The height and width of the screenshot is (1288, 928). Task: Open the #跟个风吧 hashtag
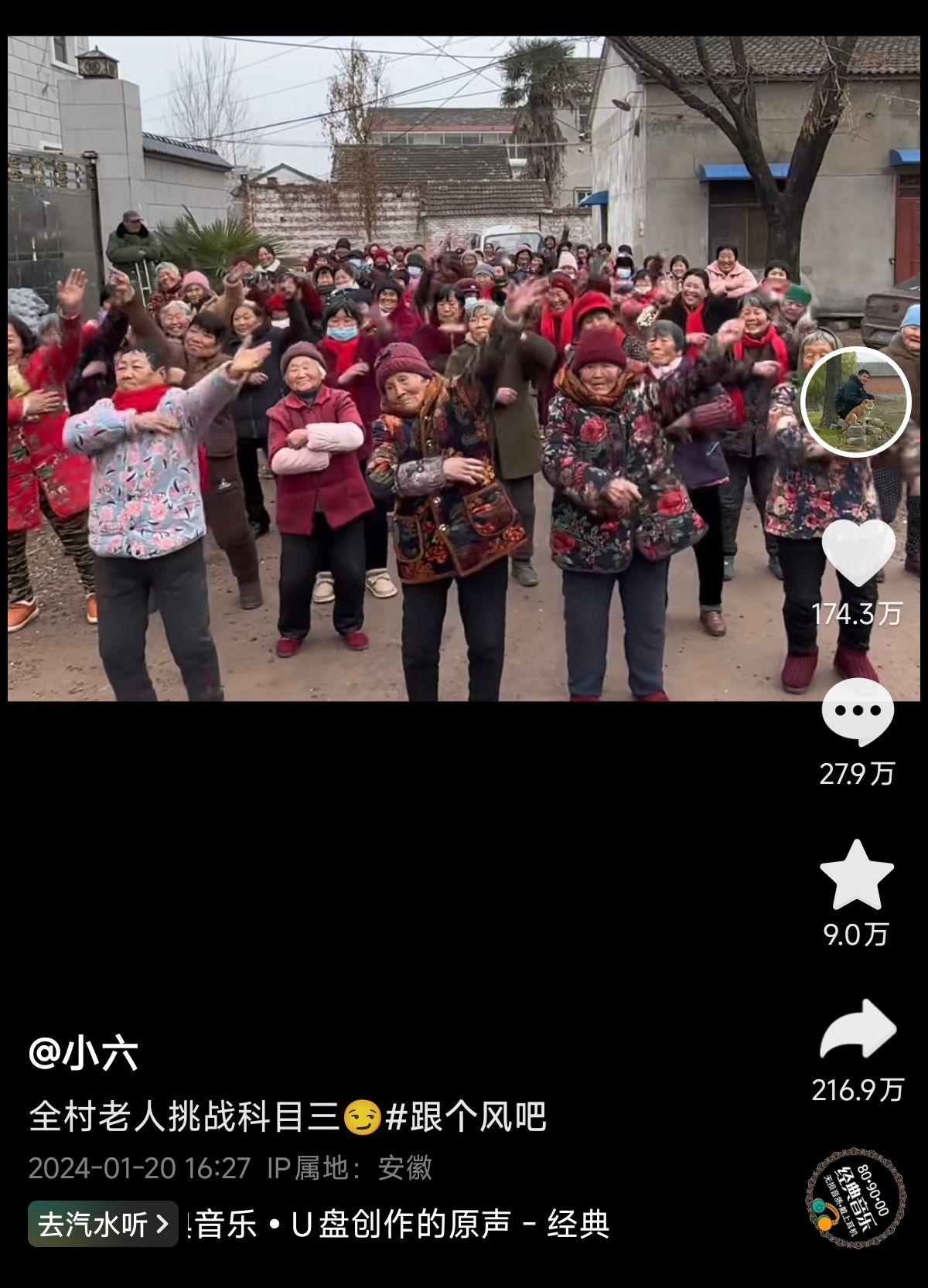point(466,1116)
